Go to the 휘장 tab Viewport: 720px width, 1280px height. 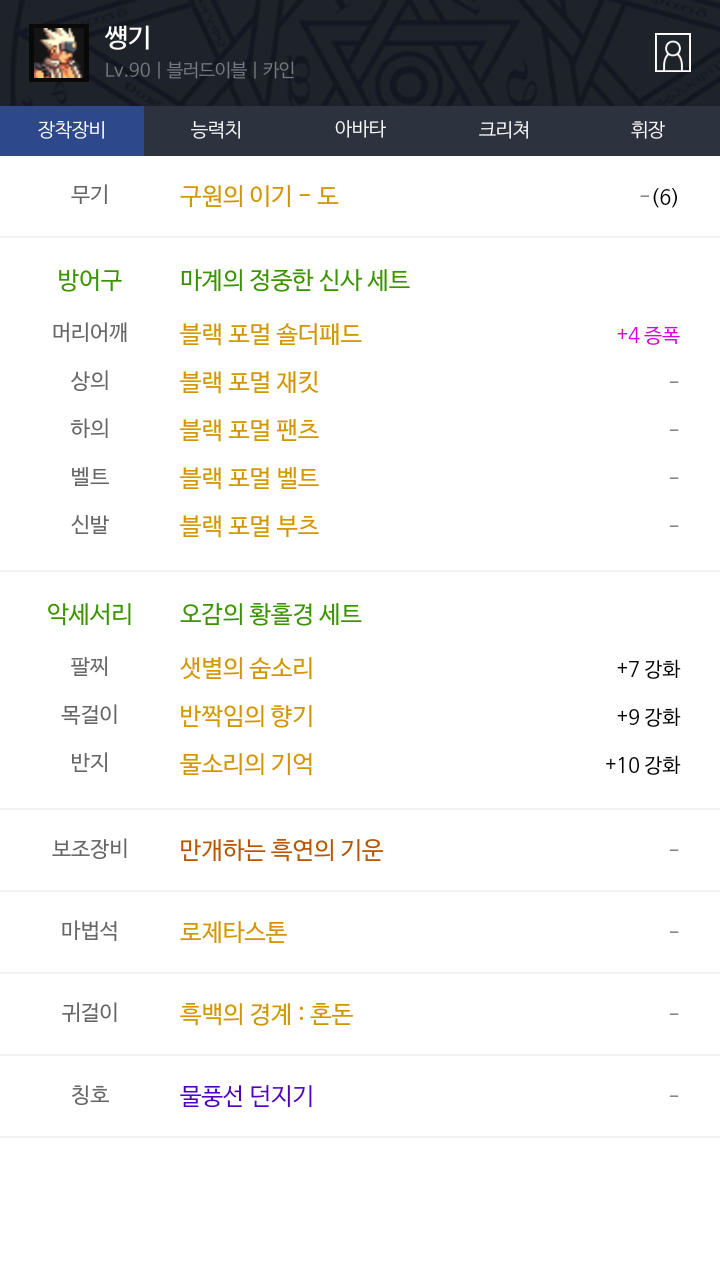point(648,130)
